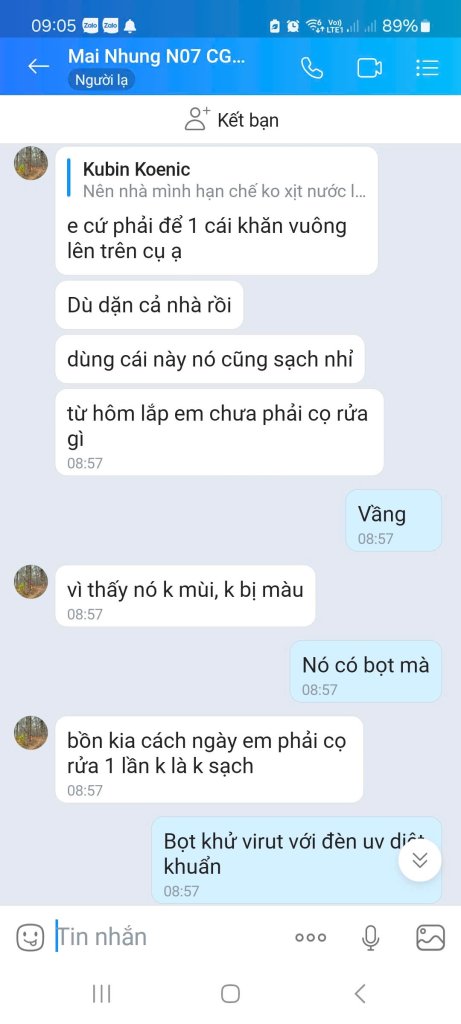The height and width of the screenshot is (1024, 461).
Task: Open Mai Nhung N07 CG profile header
Action: tap(157, 67)
